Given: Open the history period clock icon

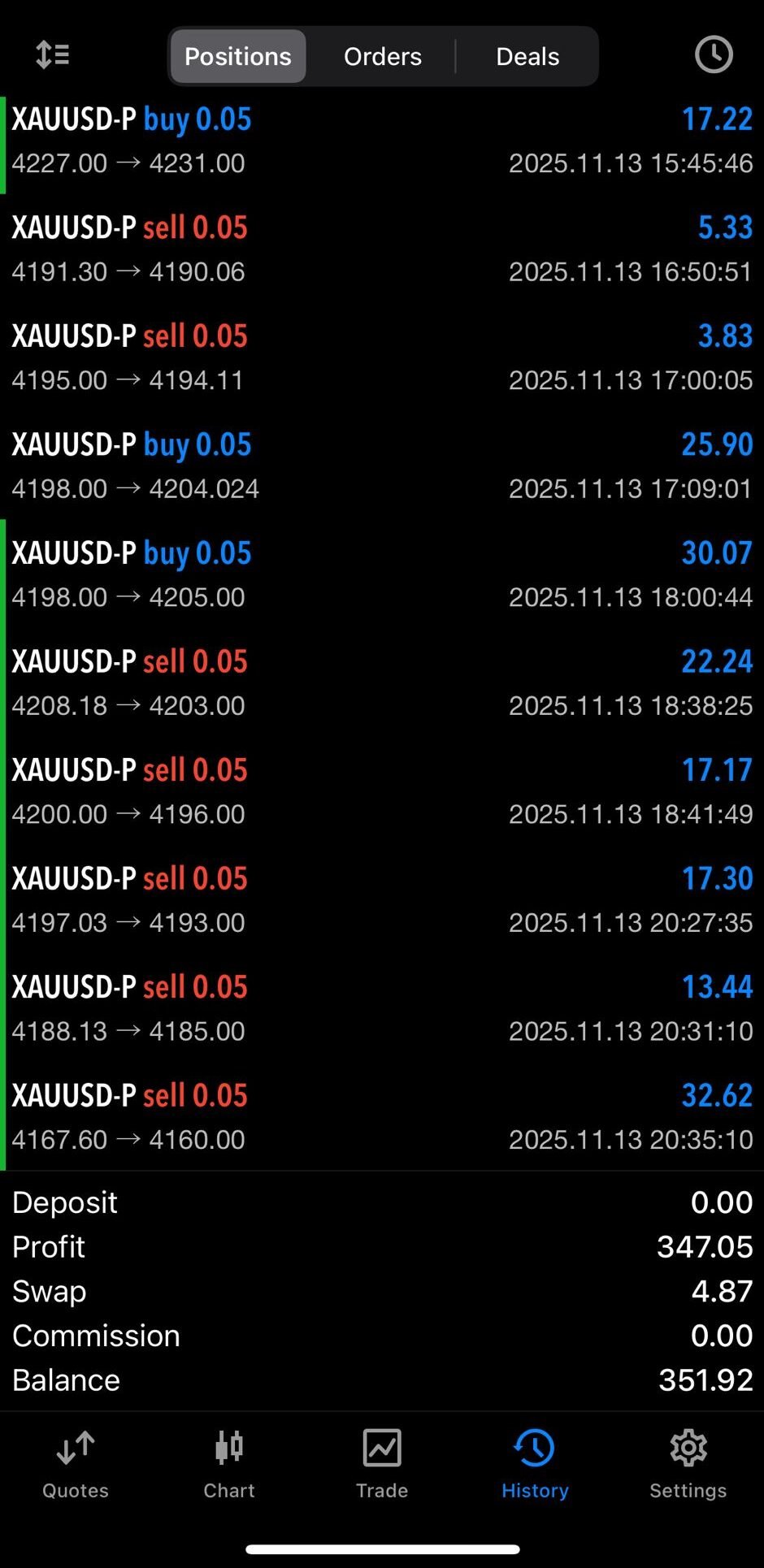Looking at the screenshot, I should tap(713, 55).
